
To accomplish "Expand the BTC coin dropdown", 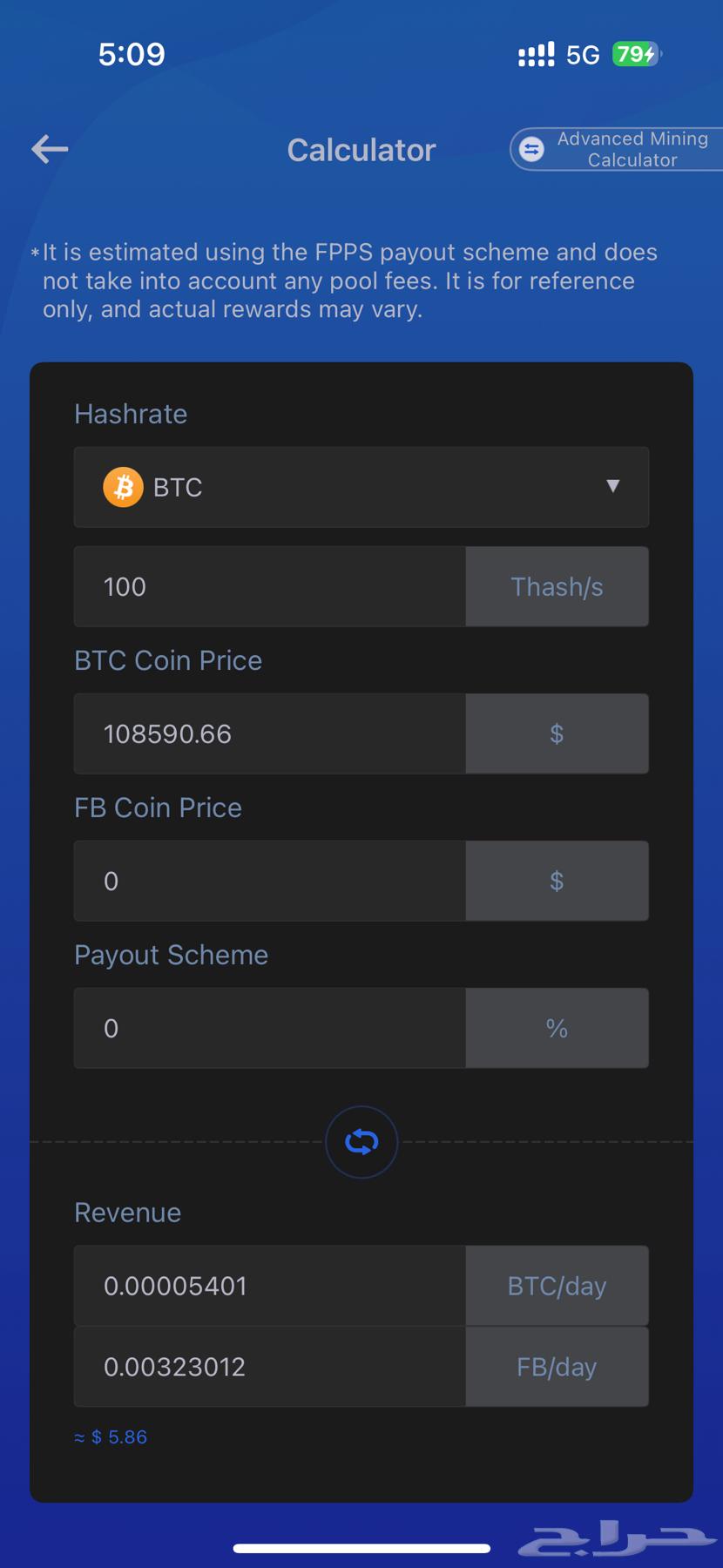I will (361, 487).
